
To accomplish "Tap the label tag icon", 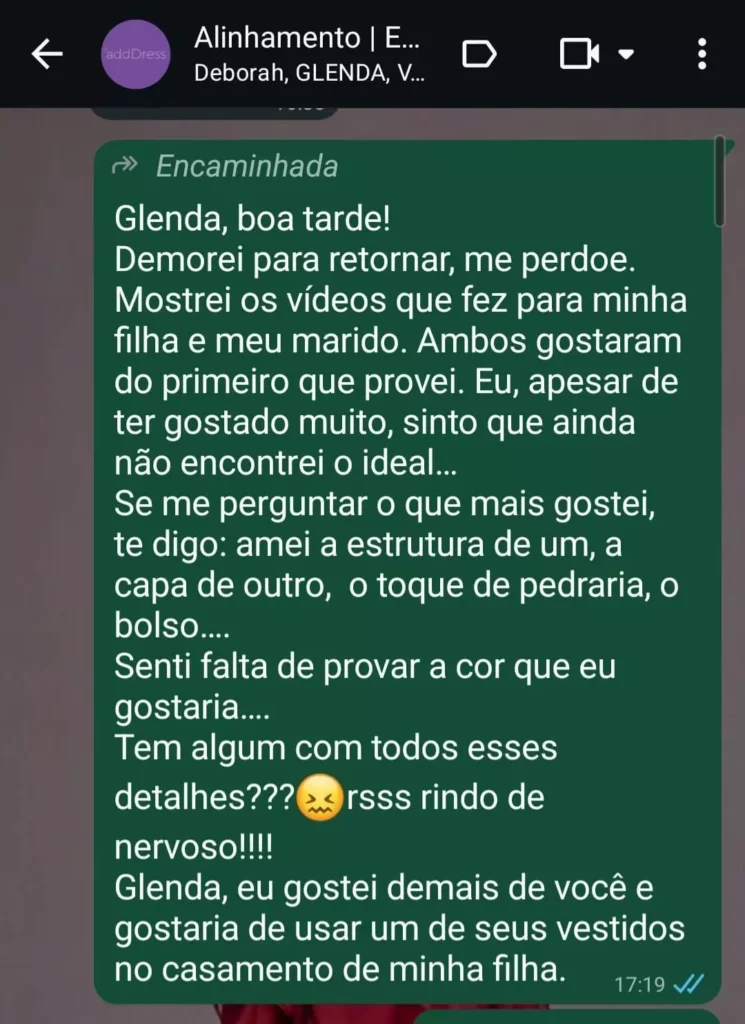I will 480,54.
